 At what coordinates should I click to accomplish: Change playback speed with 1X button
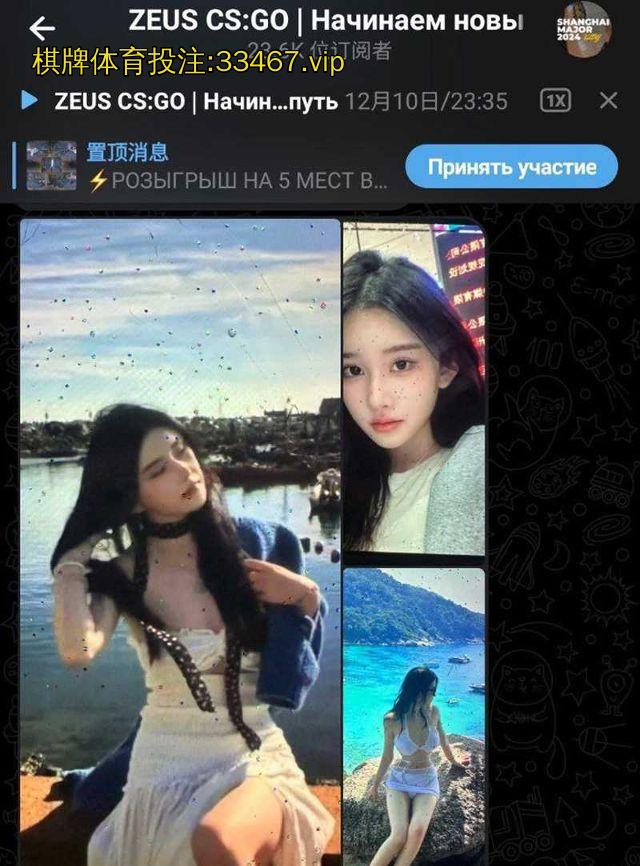coord(555,101)
